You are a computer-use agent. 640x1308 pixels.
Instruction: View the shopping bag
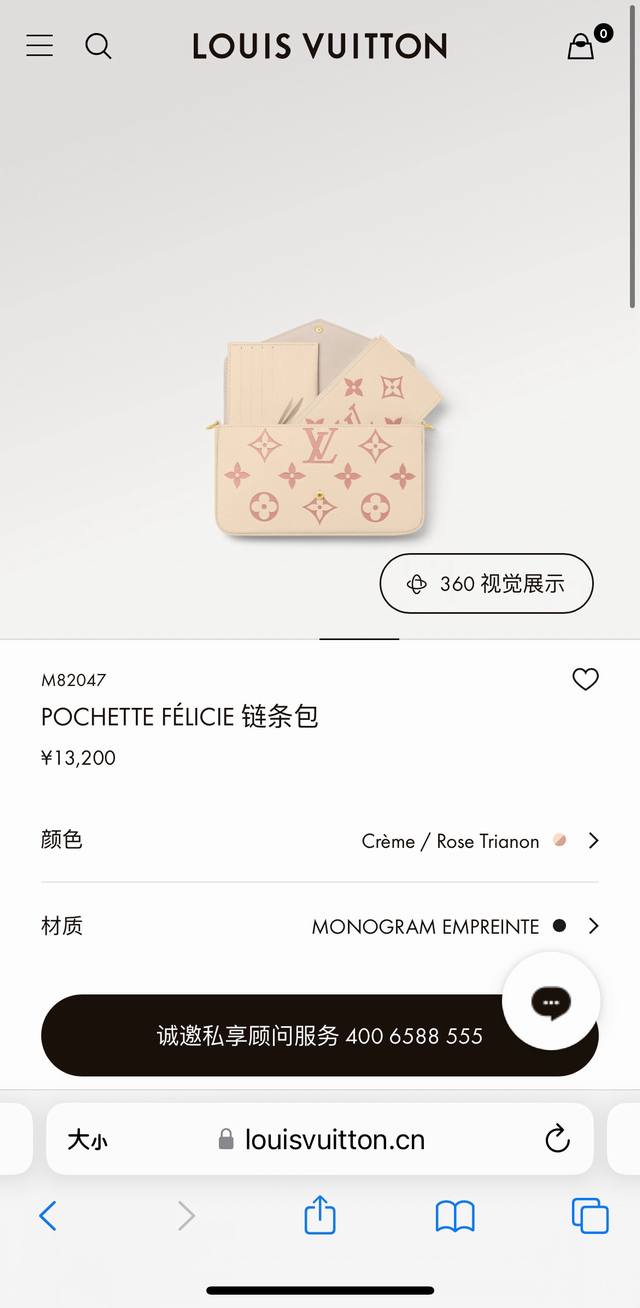(x=582, y=46)
